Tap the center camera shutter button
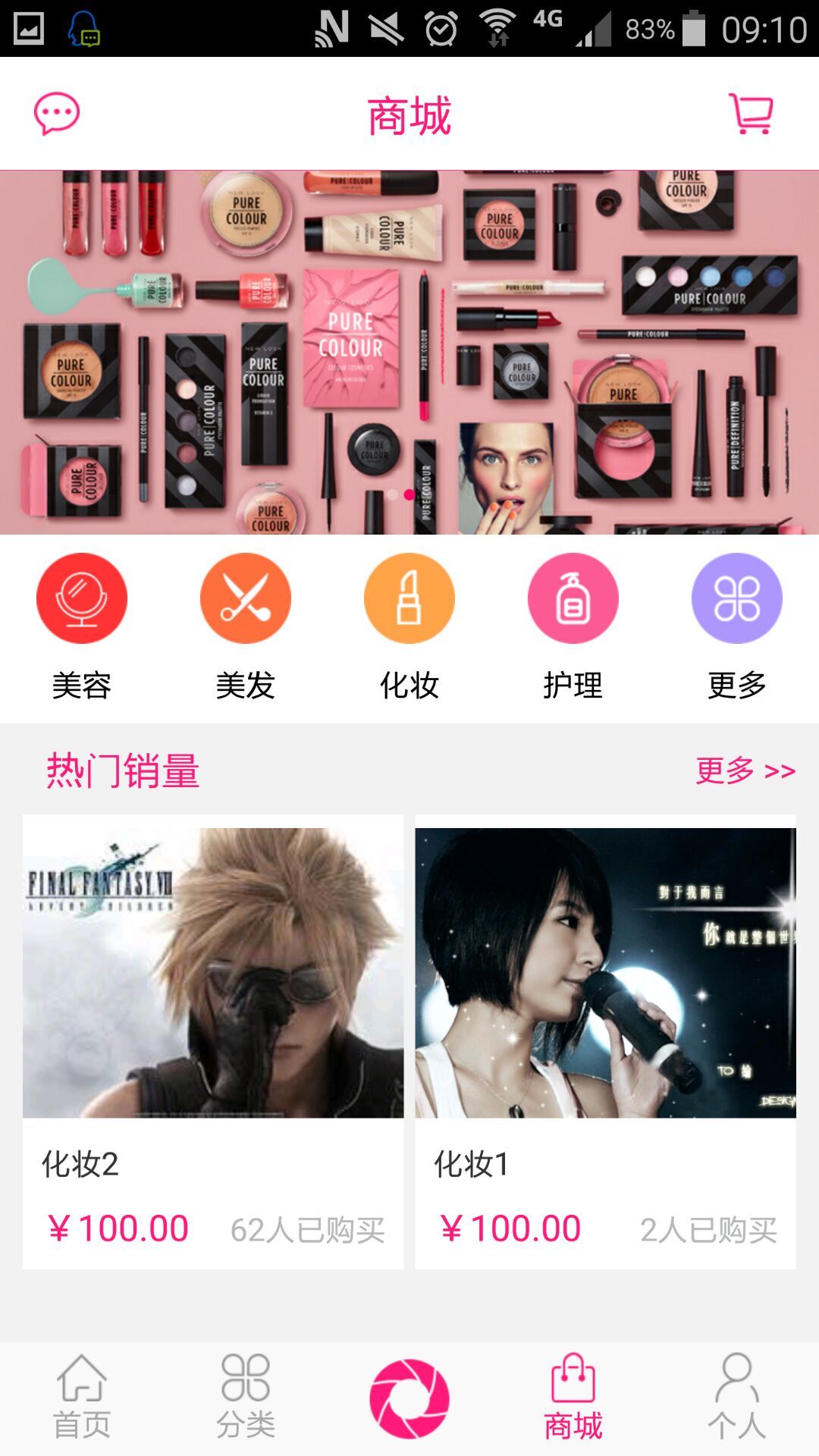 click(x=409, y=1399)
